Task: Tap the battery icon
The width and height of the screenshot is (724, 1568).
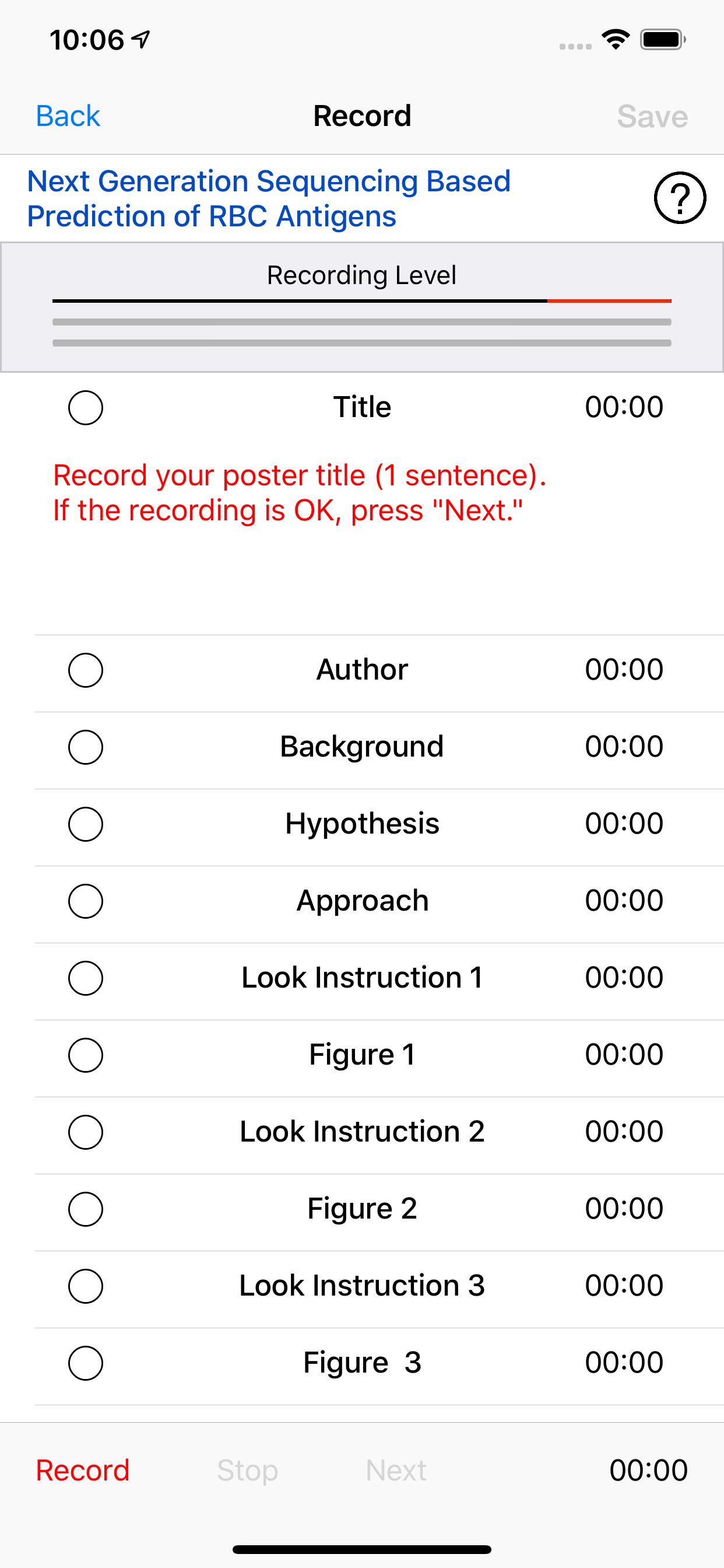Action: coord(660,38)
